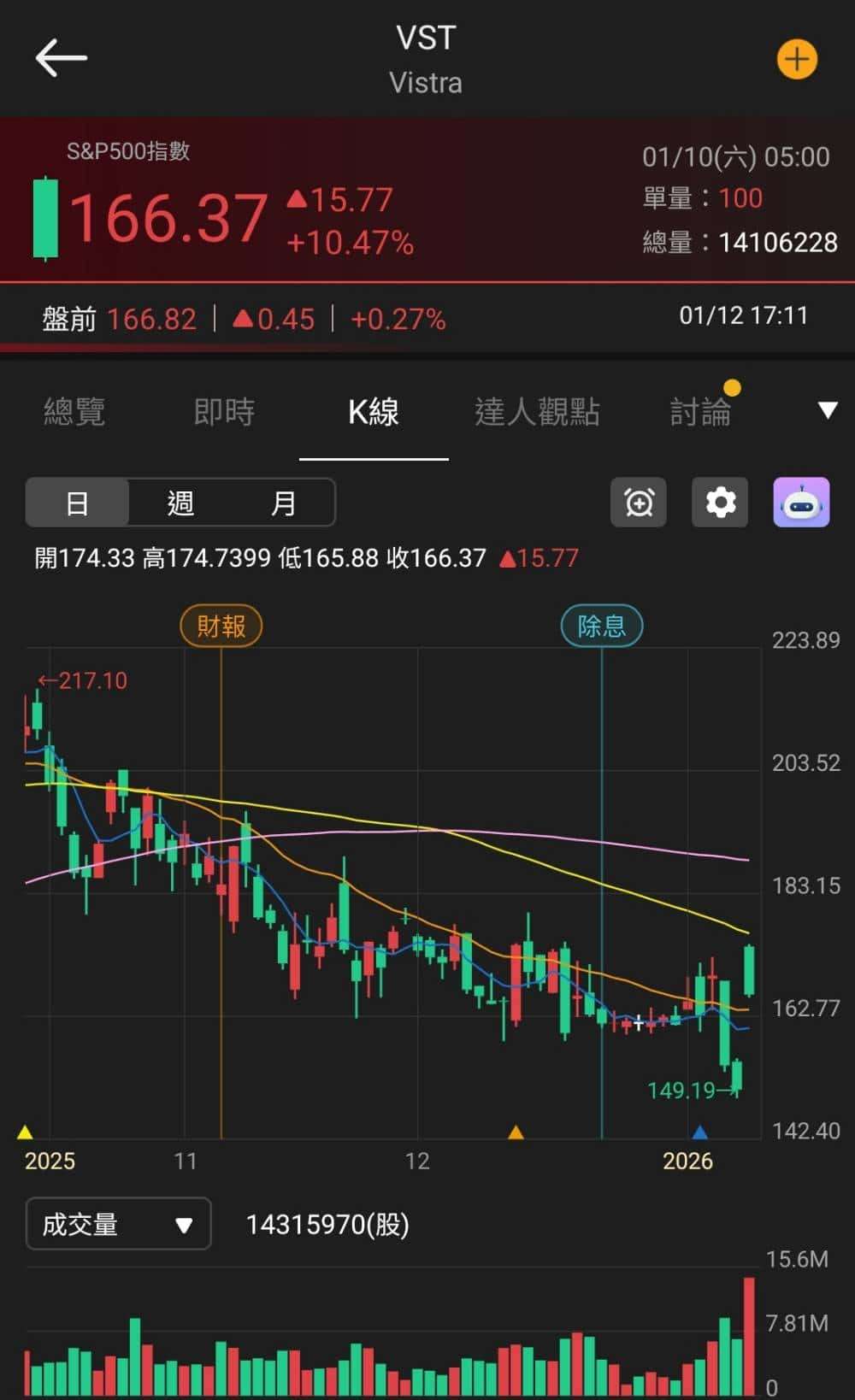Open the tab overflow arrow beside 討論
855x1400 pixels.
point(826,411)
